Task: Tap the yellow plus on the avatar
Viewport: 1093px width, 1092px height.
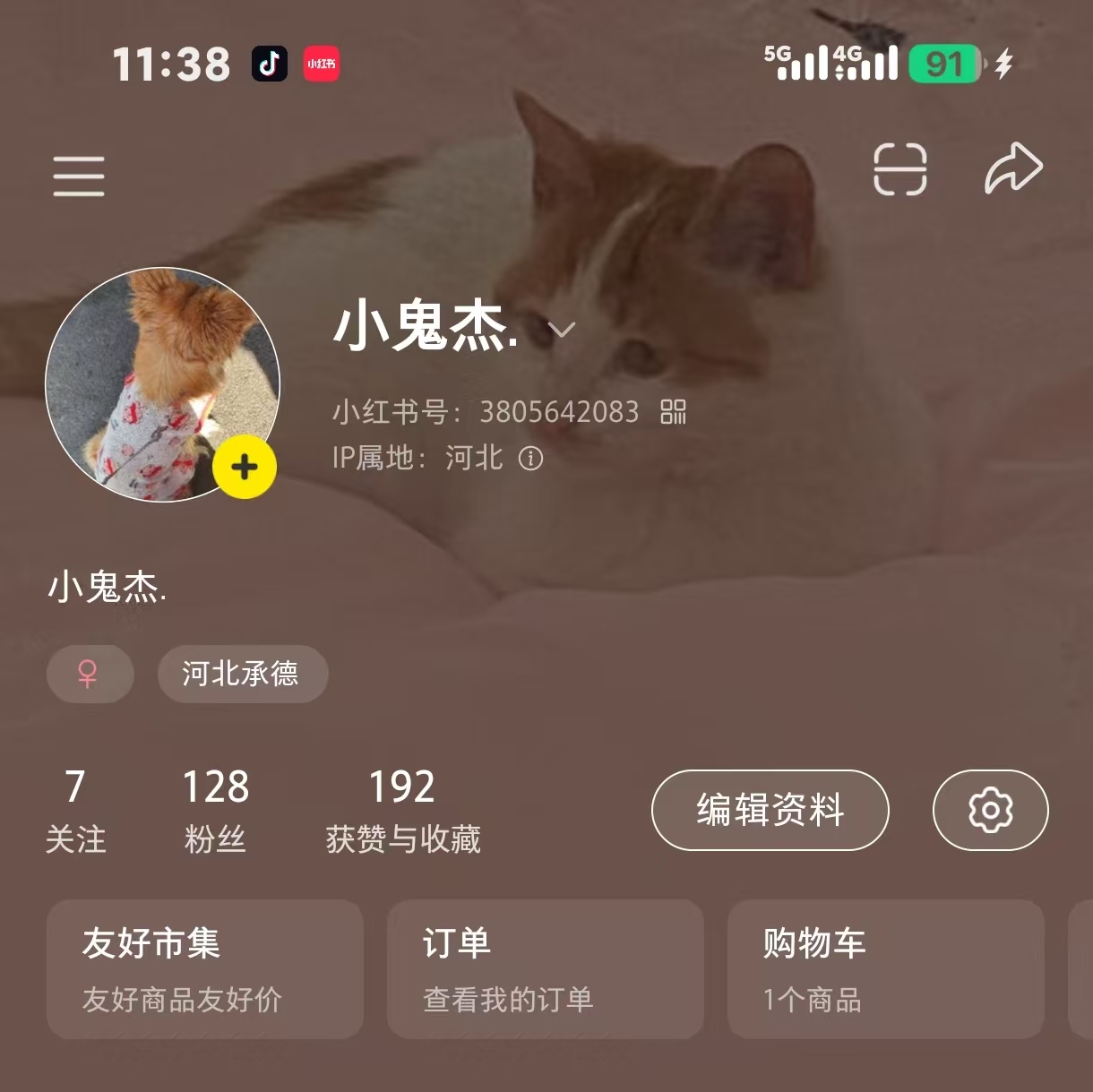Action: click(245, 468)
